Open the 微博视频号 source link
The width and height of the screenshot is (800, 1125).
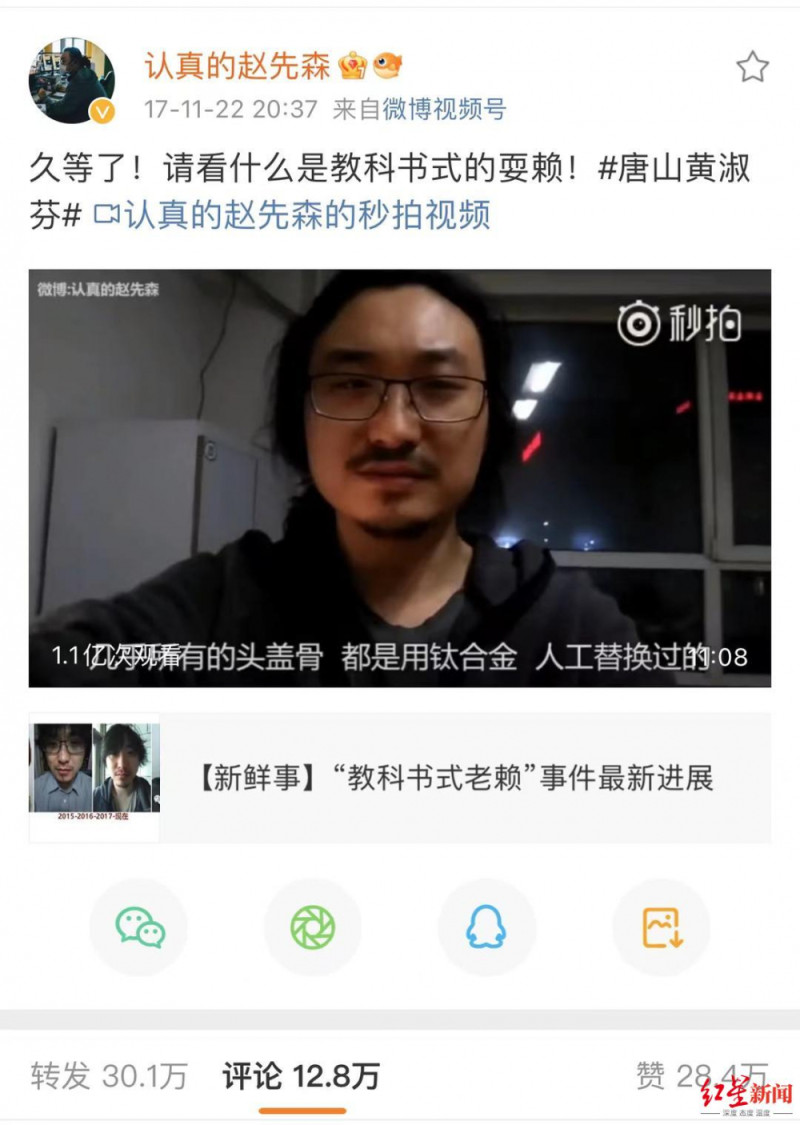[x=444, y=109]
